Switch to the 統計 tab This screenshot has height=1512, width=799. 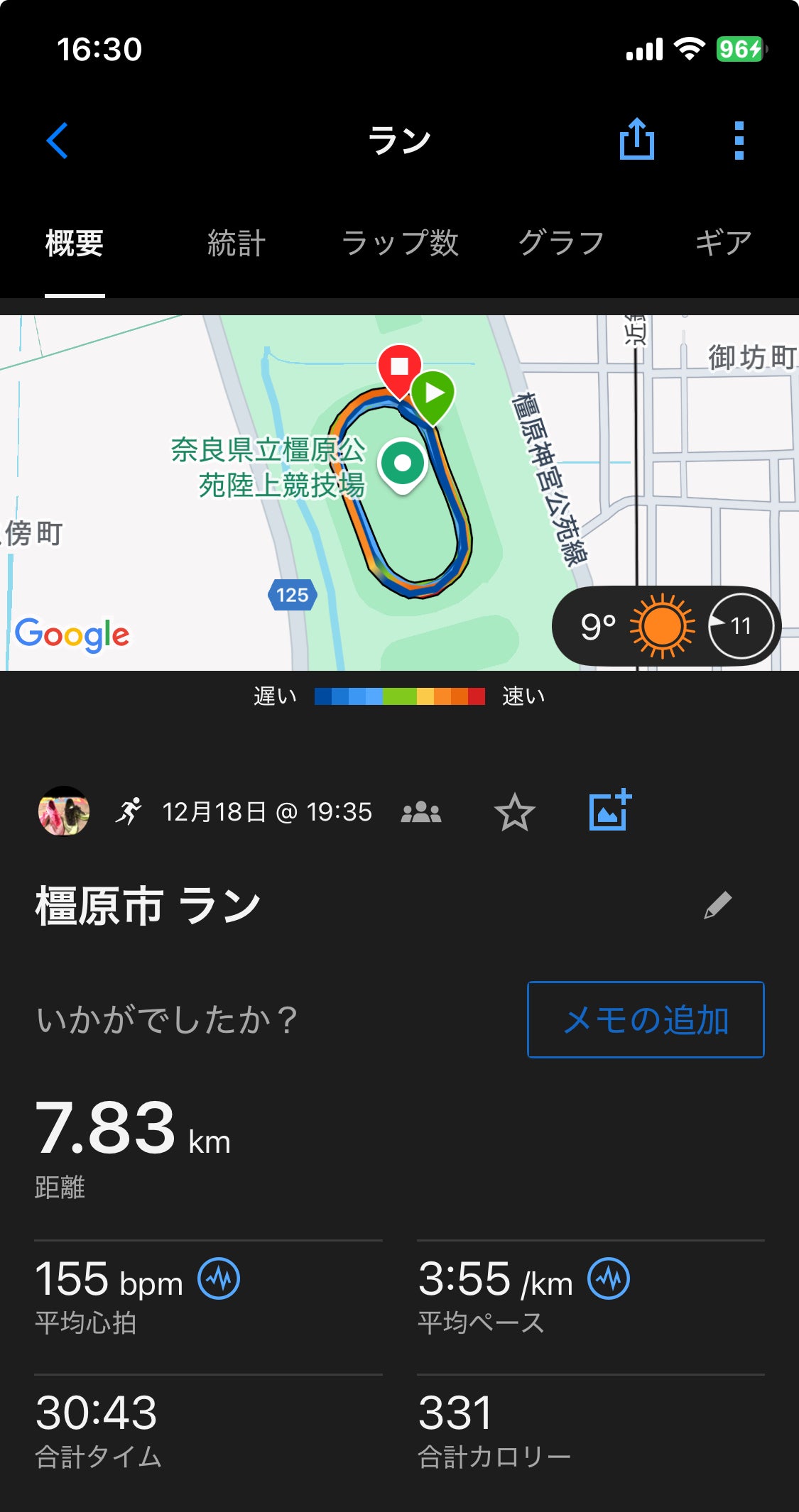236,243
